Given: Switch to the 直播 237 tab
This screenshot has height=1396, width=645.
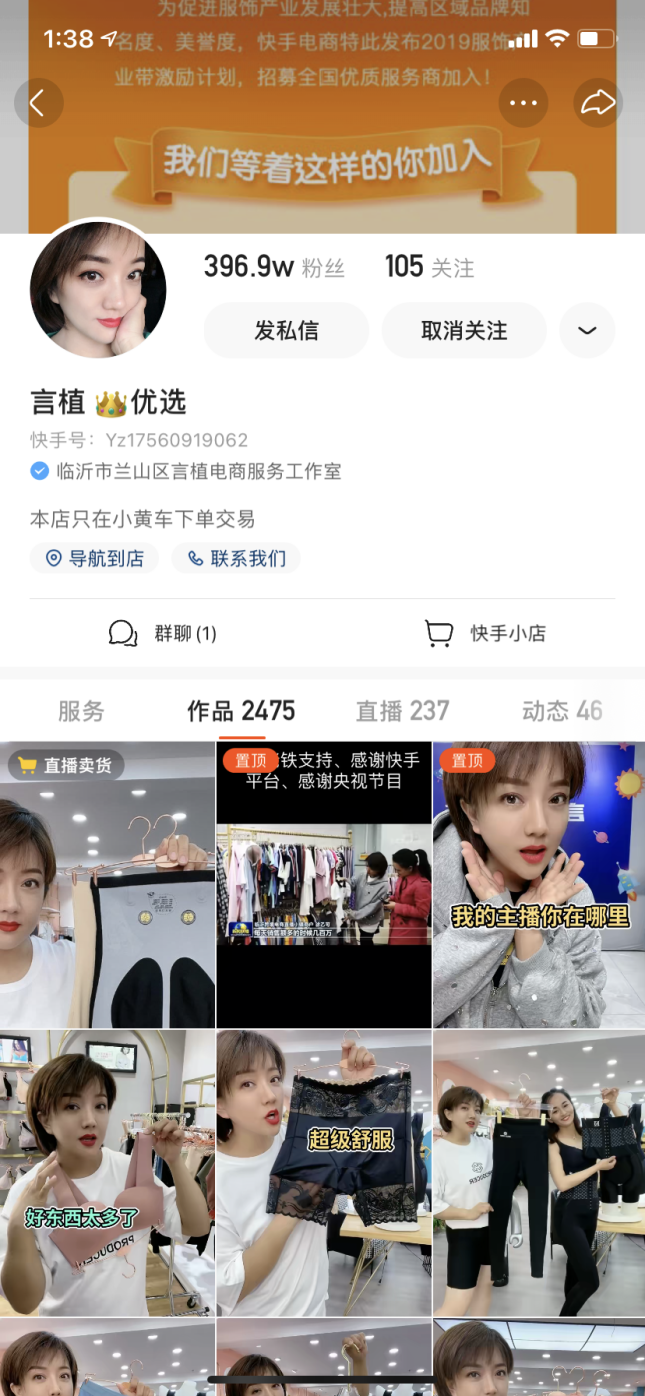Looking at the screenshot, I should (x=402, y=711).
